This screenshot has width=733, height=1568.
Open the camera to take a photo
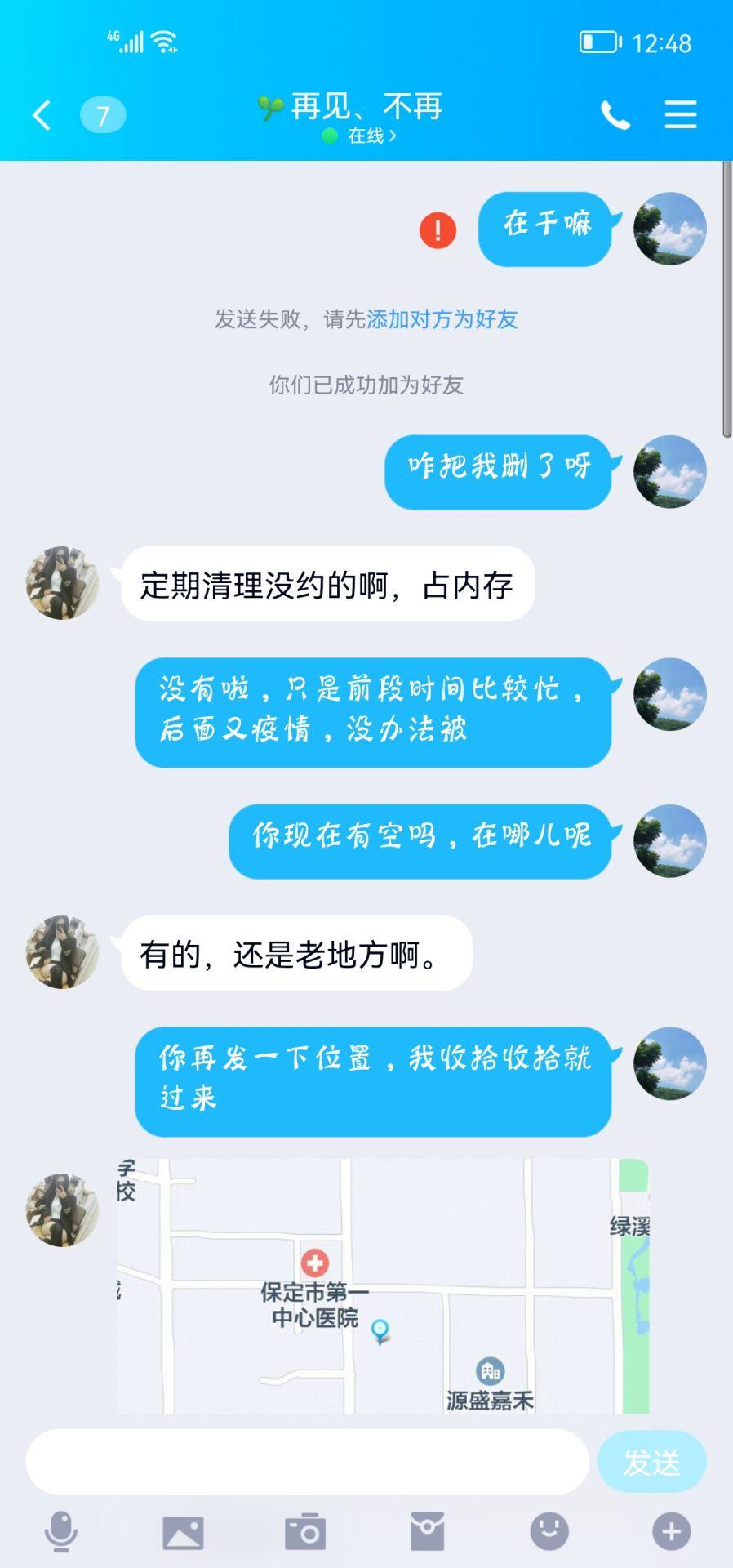click(x=305, y=1531)
